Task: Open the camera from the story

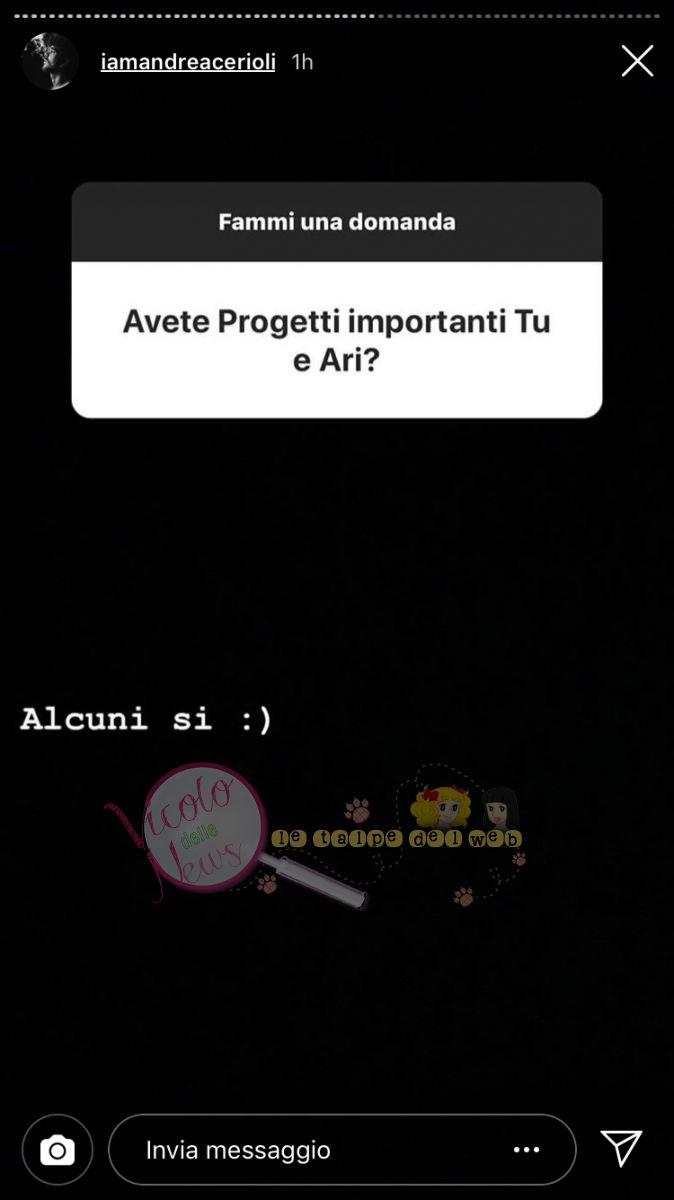Action: coord(57,1150)
